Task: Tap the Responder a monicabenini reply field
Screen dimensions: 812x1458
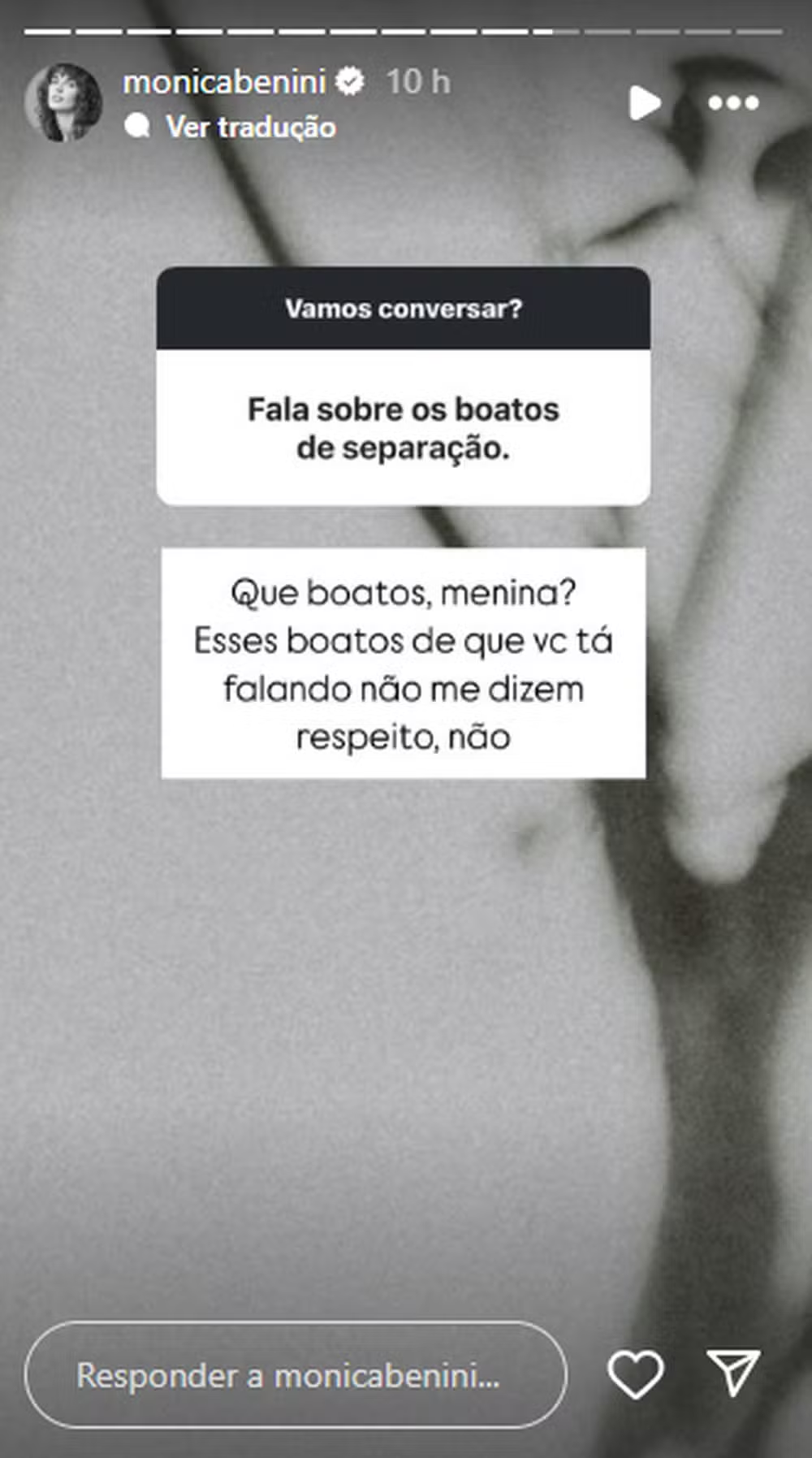Action: tap(296, 1375)
